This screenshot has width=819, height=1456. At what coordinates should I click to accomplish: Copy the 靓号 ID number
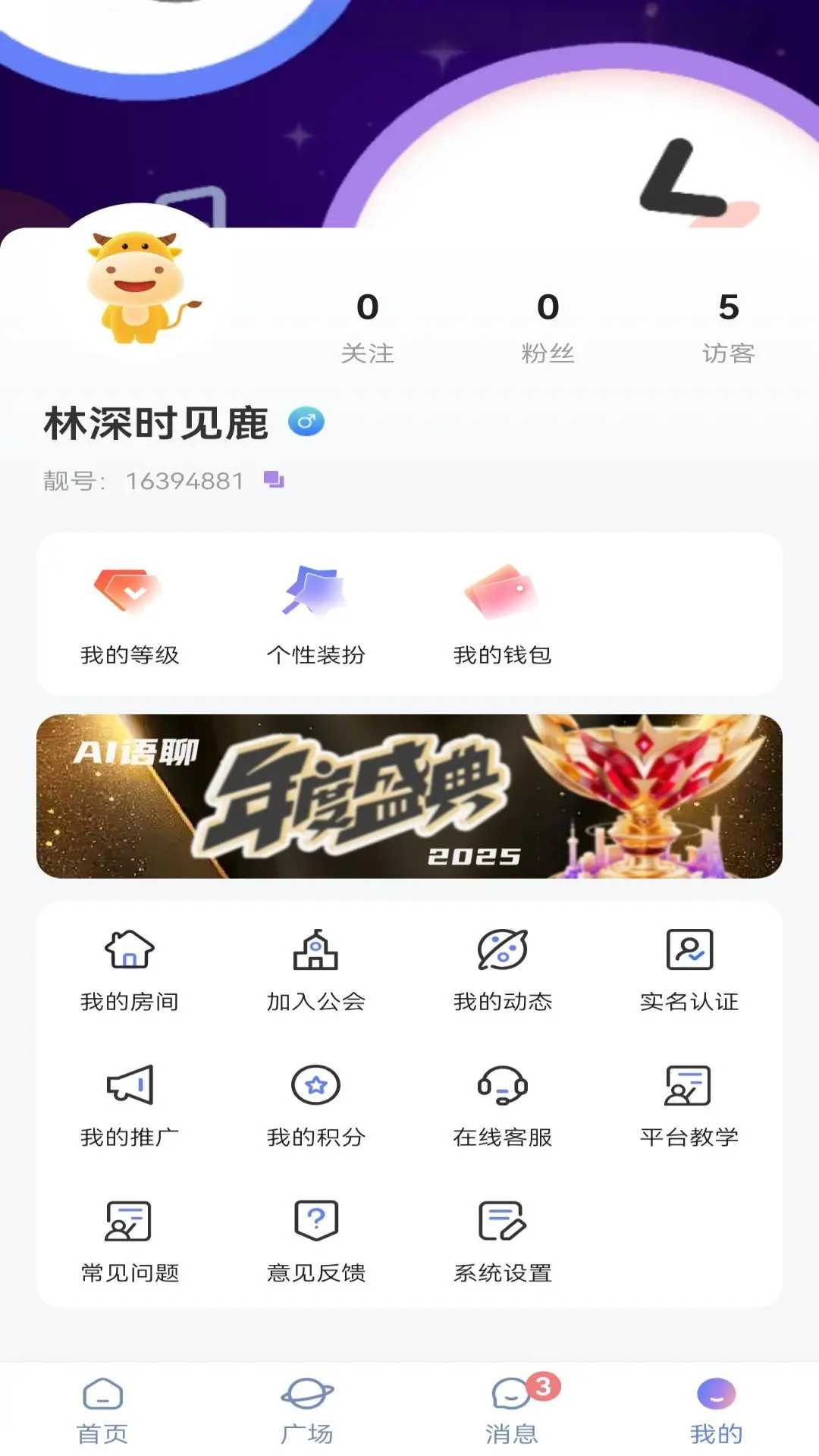pos(275,479)
